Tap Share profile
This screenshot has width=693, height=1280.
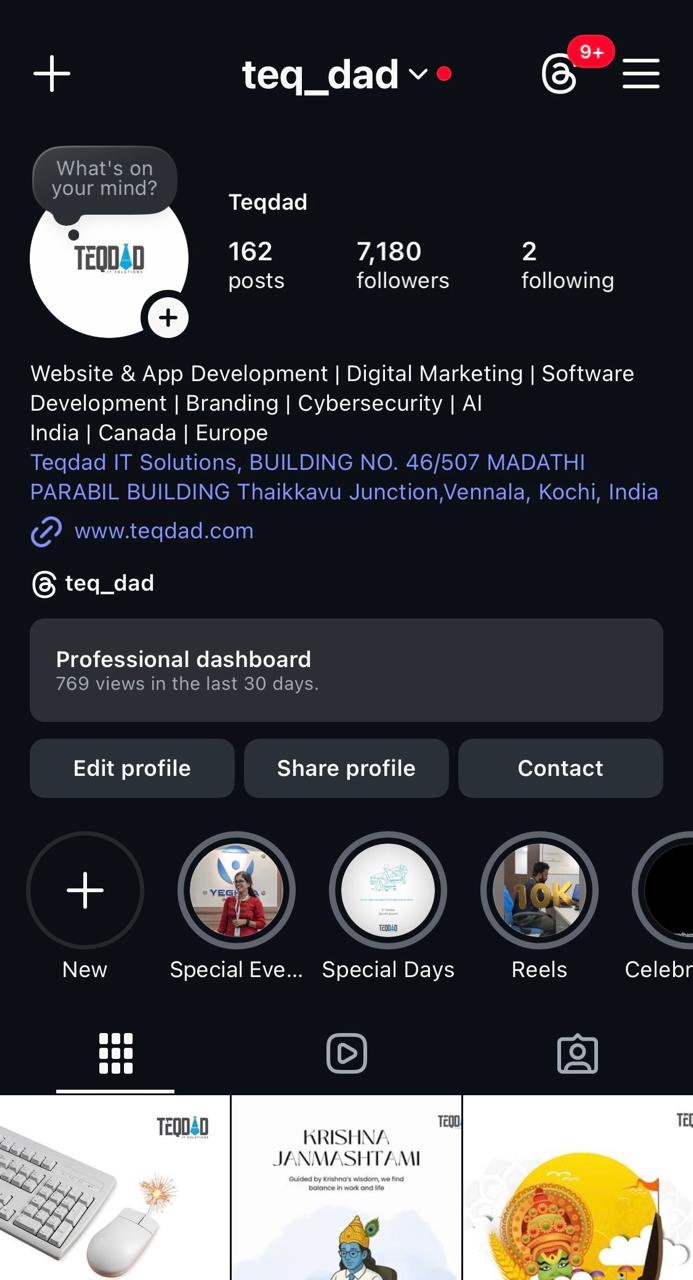[x=346, y=768]
